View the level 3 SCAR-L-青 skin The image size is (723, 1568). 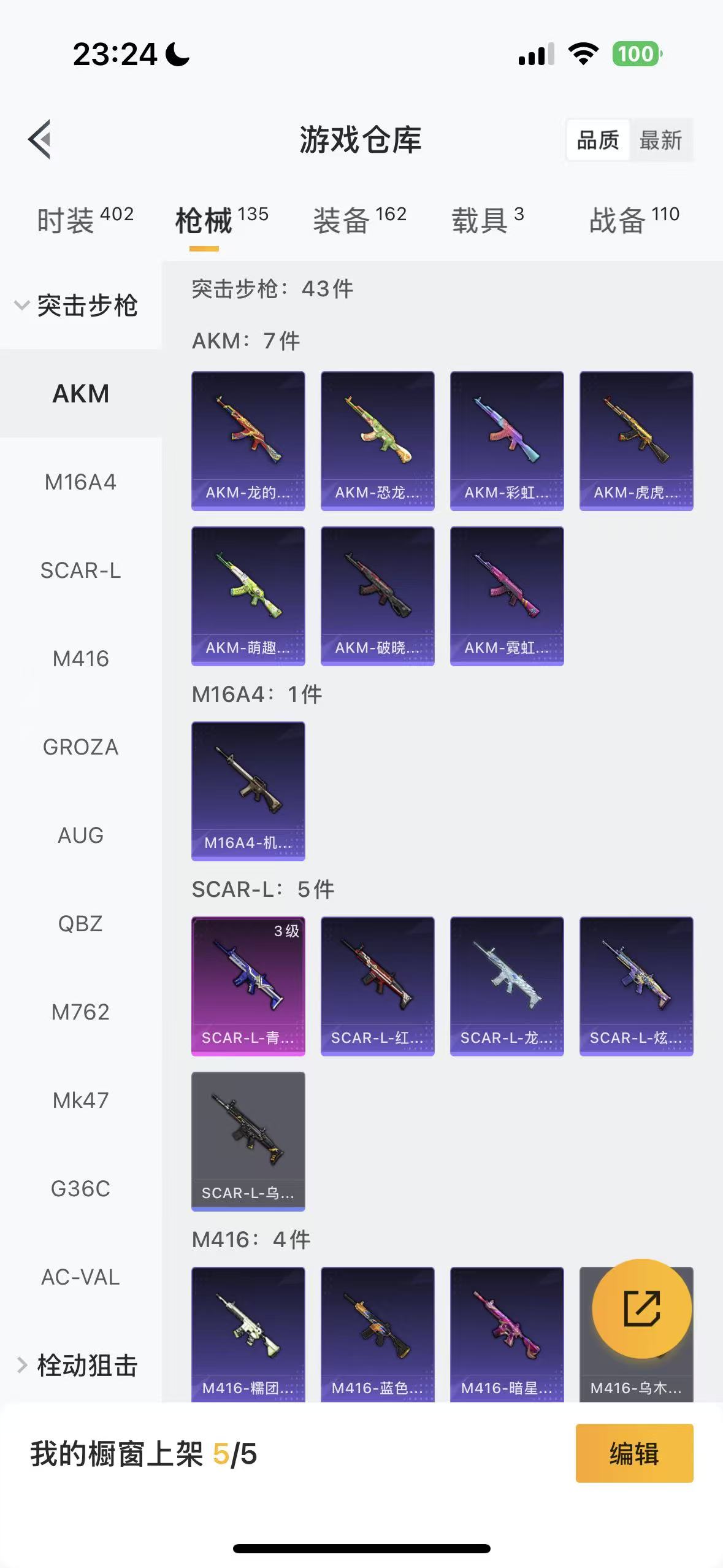point(248,986)
